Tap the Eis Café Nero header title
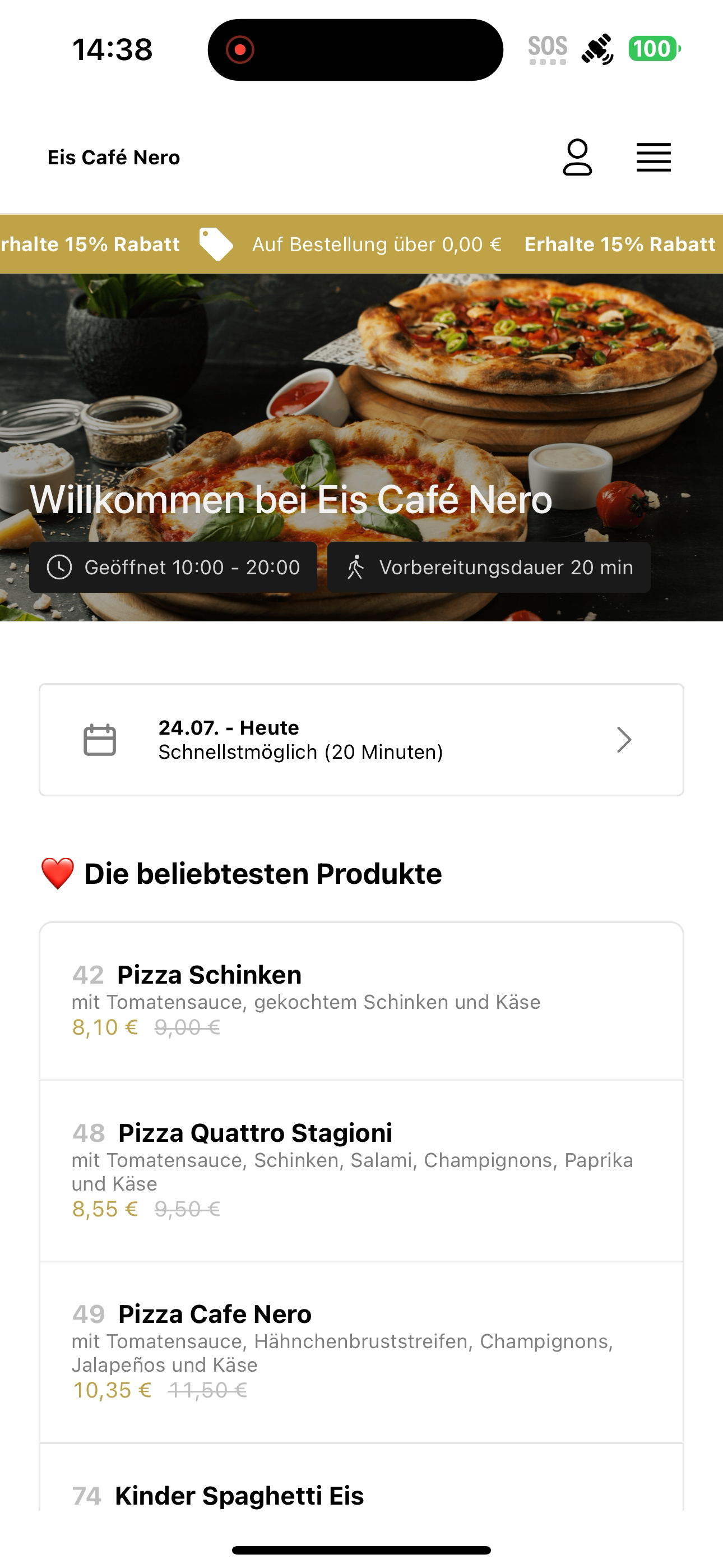The height and width of the screenshot is (1568, 723). [114, 158]
